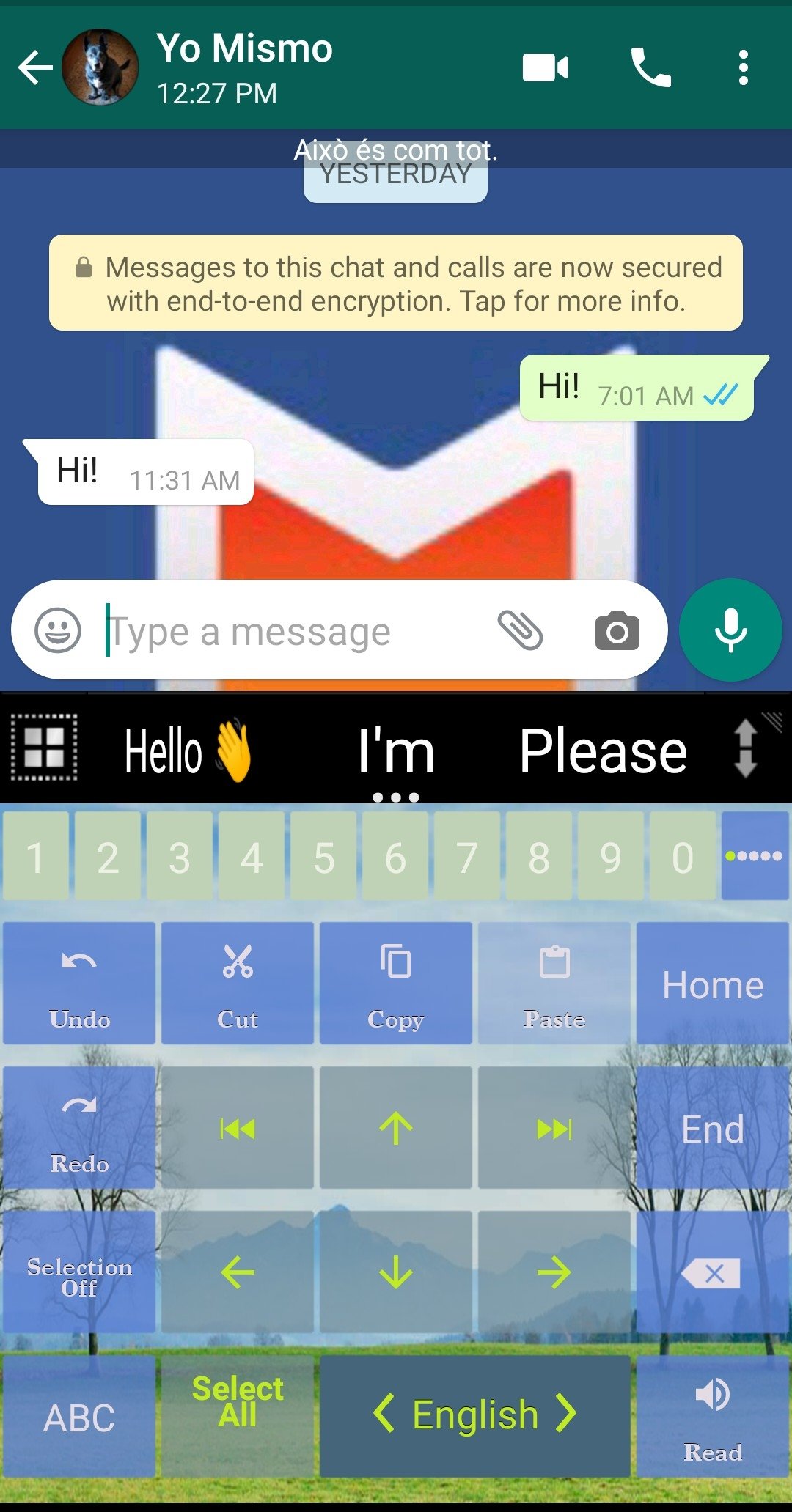The height and width of the screenshot is (1512, 792).
Task: Open the keyboard grid menu icon
Action: (x=44, y=747)
